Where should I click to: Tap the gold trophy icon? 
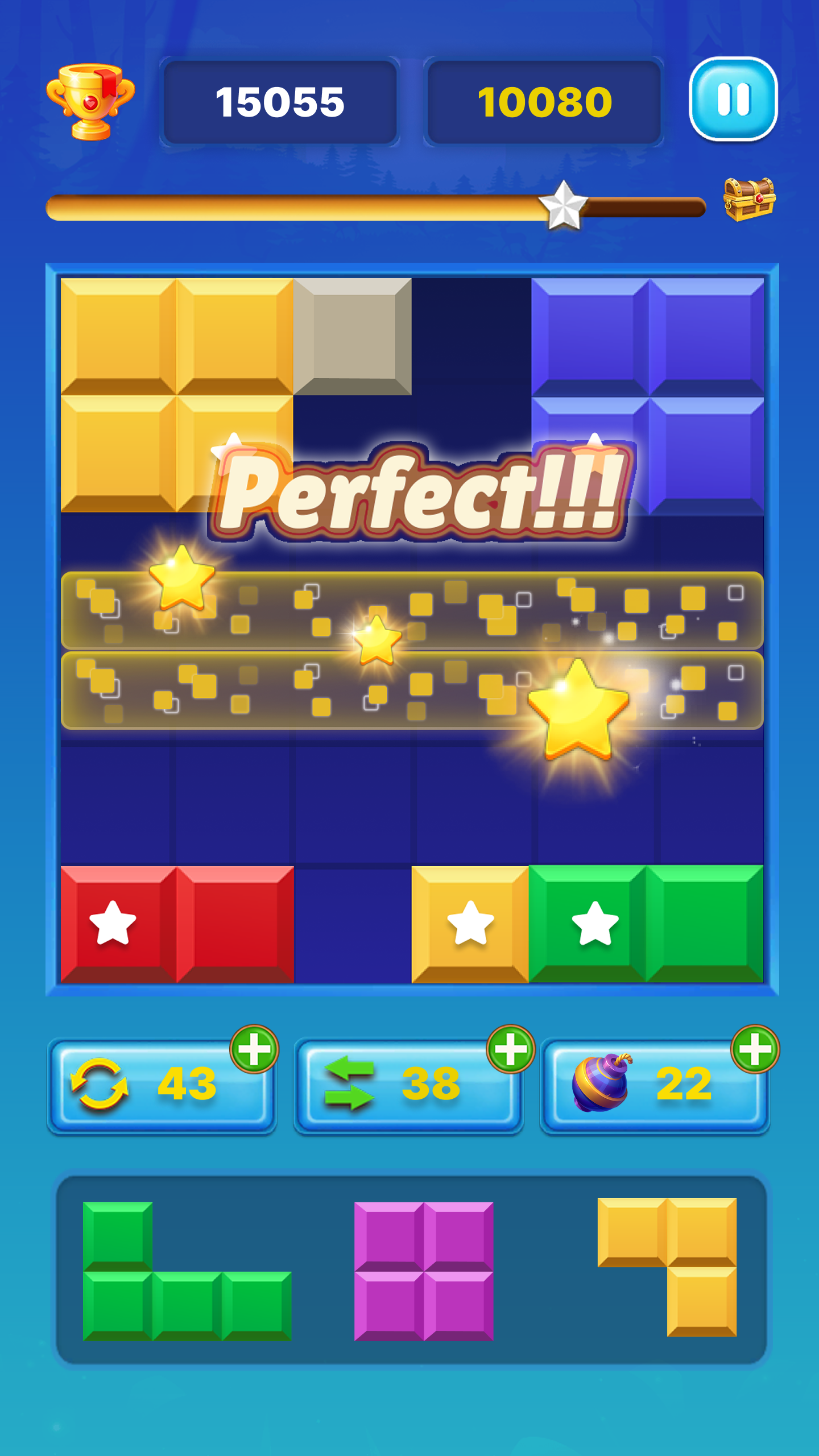coord(90,101)
